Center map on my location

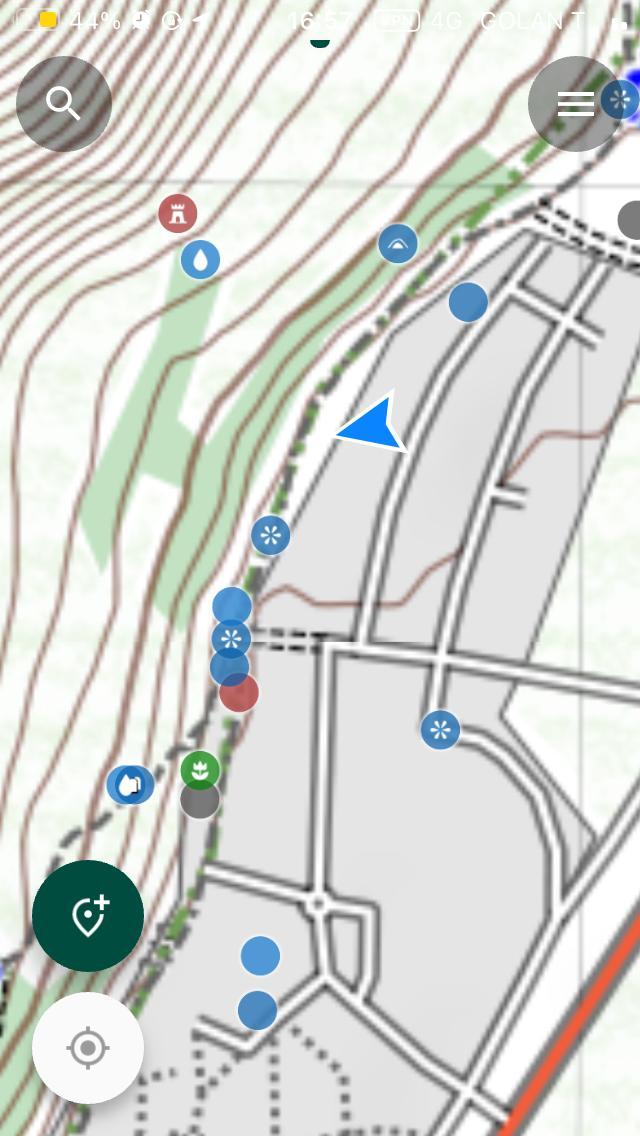coord(88,1048)
